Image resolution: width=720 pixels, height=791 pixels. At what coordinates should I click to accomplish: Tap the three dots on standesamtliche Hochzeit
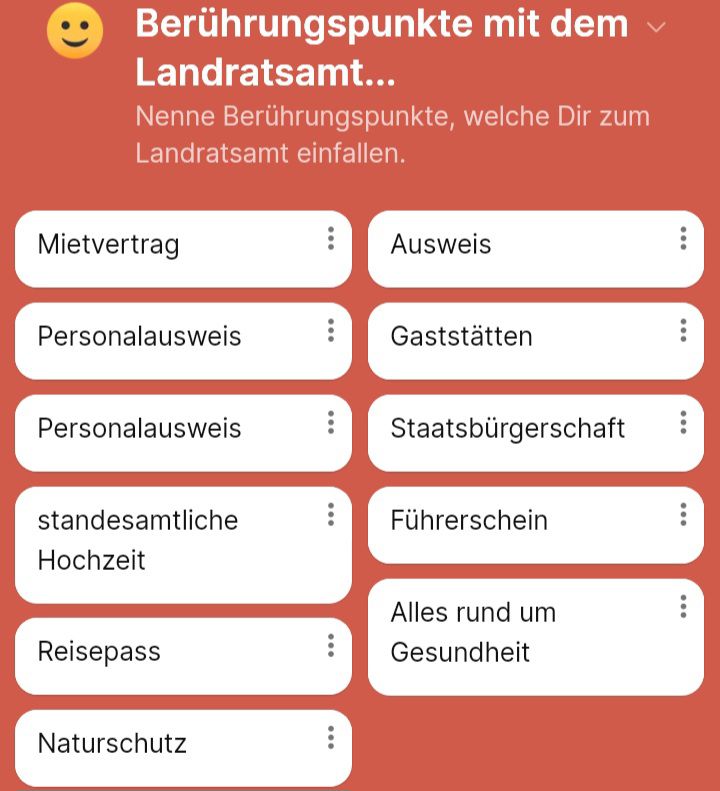click(x=330, y=514)
